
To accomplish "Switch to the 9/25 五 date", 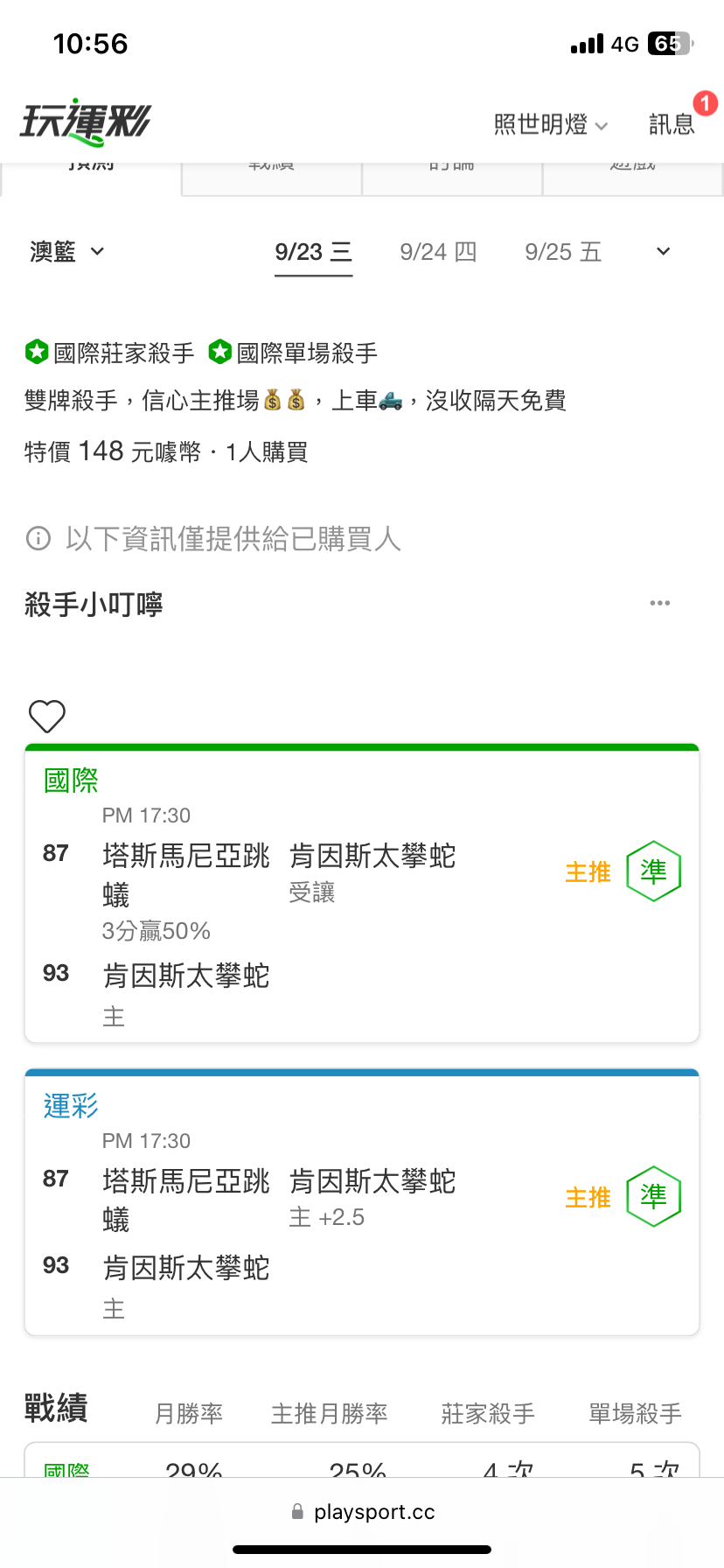I will point(563,253).
